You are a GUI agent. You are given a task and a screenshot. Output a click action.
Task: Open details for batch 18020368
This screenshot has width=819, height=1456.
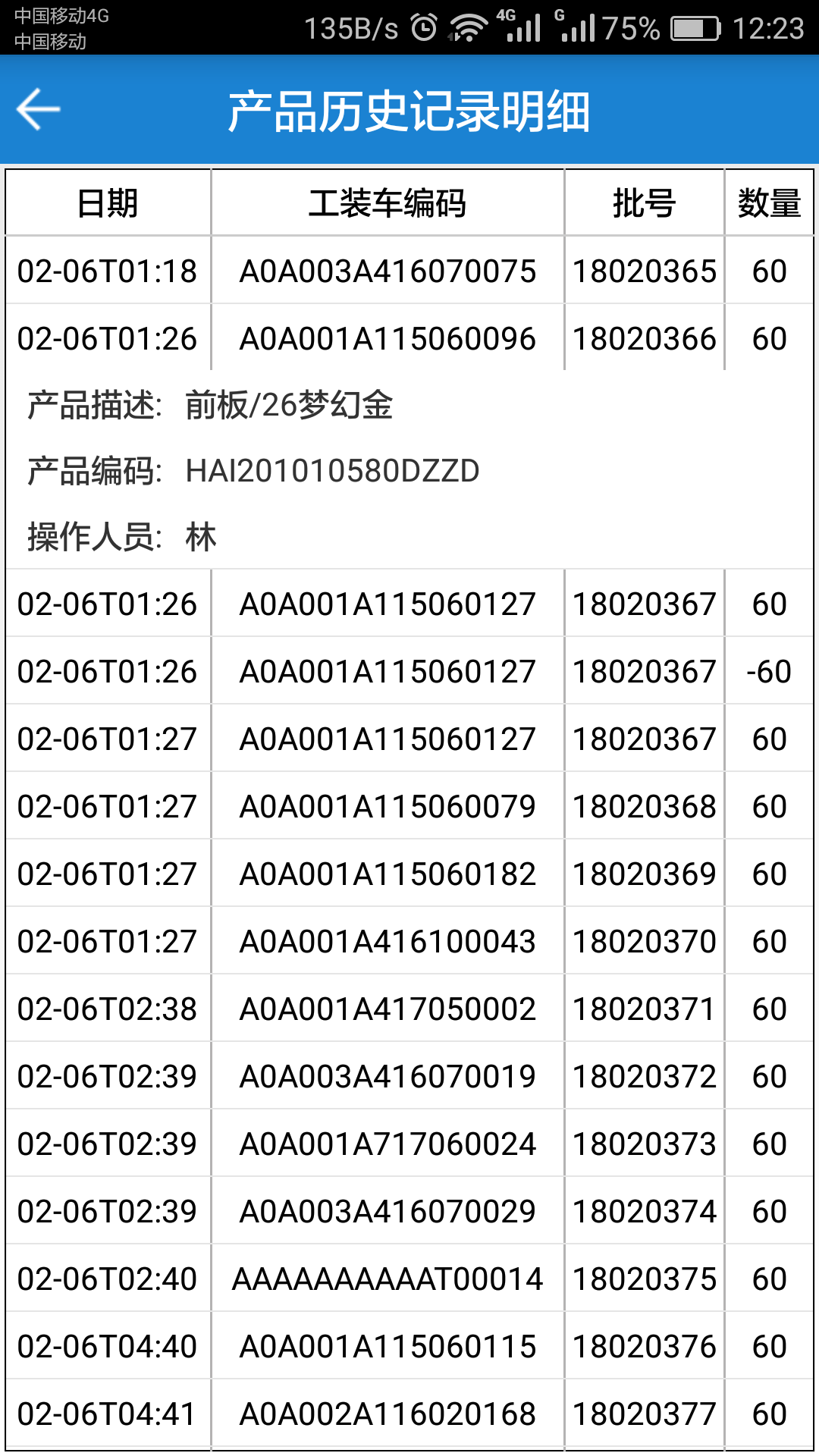click(409, 807)
